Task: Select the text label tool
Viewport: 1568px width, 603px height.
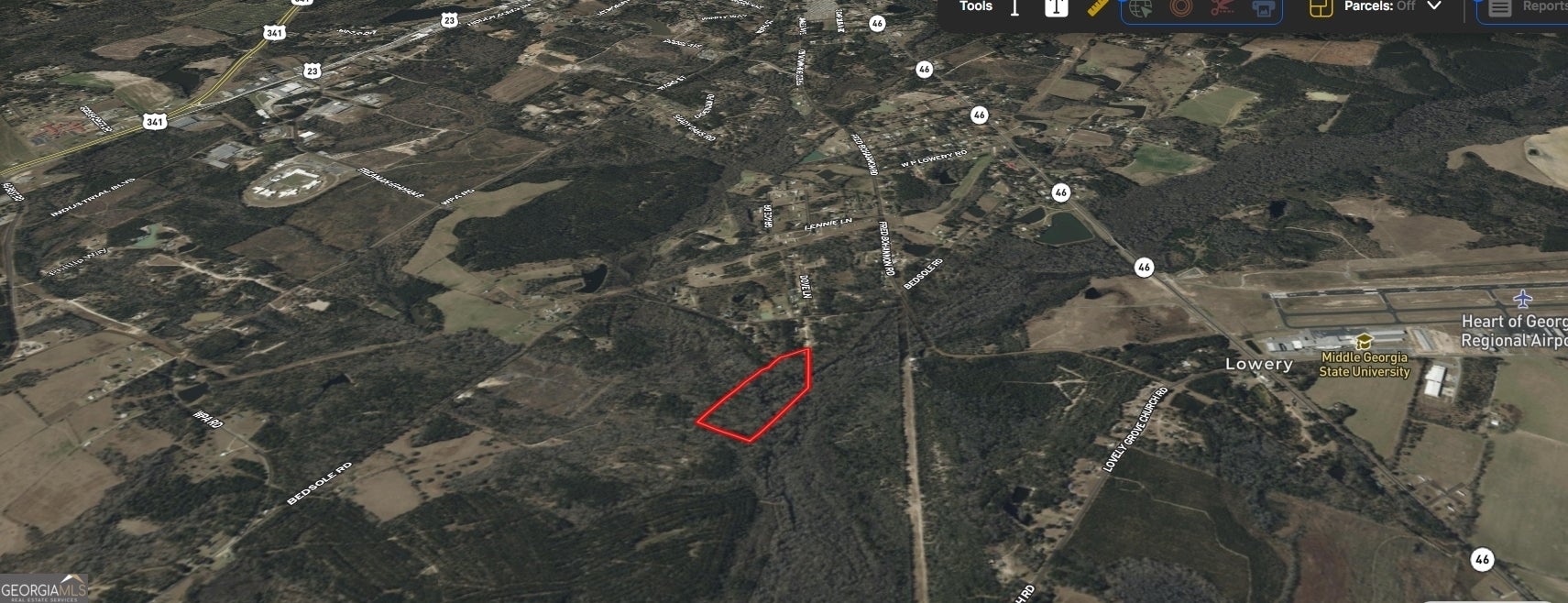Action: (x=1056, y=7)
